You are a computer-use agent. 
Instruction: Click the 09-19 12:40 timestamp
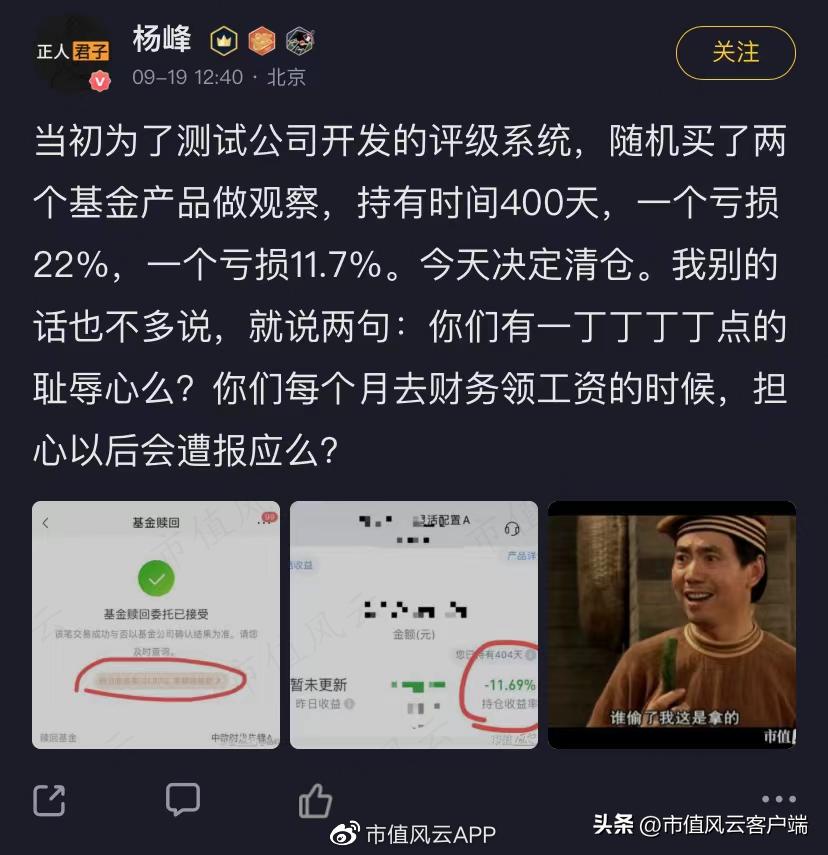187,75
